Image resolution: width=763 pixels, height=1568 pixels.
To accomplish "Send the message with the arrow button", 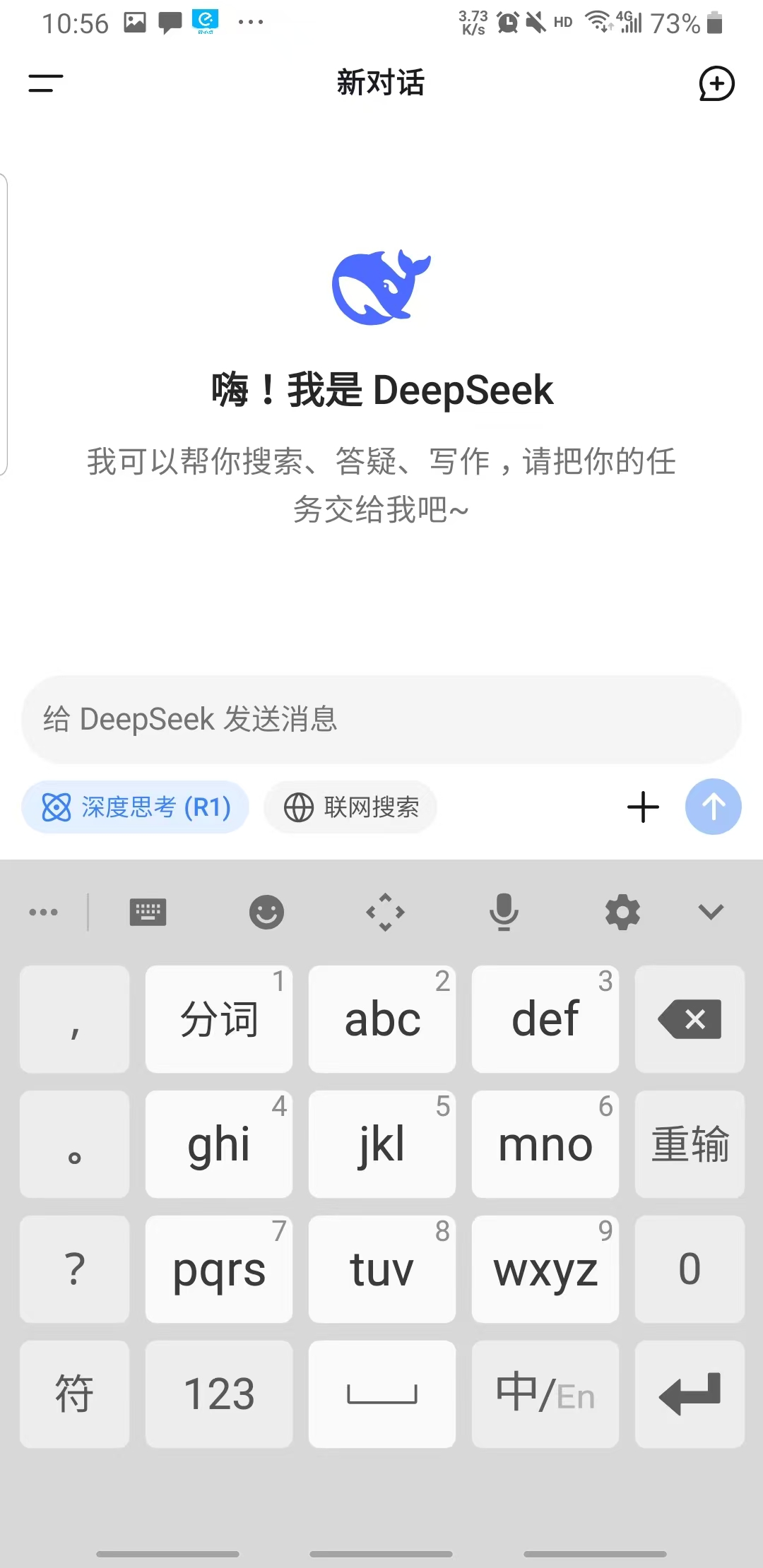I will click(713, 807).
